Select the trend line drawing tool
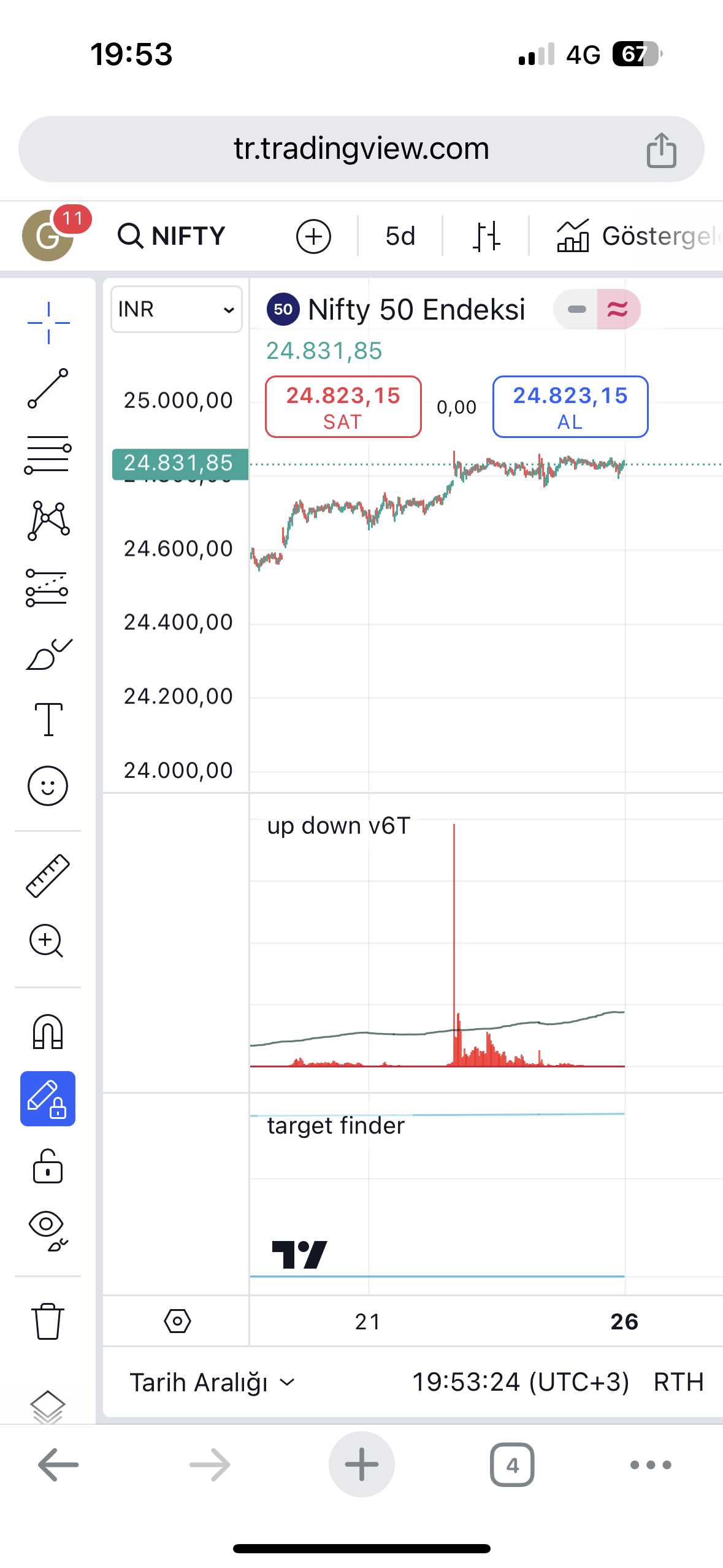This screenshot has height=1568, width=723. click(48, 388)
